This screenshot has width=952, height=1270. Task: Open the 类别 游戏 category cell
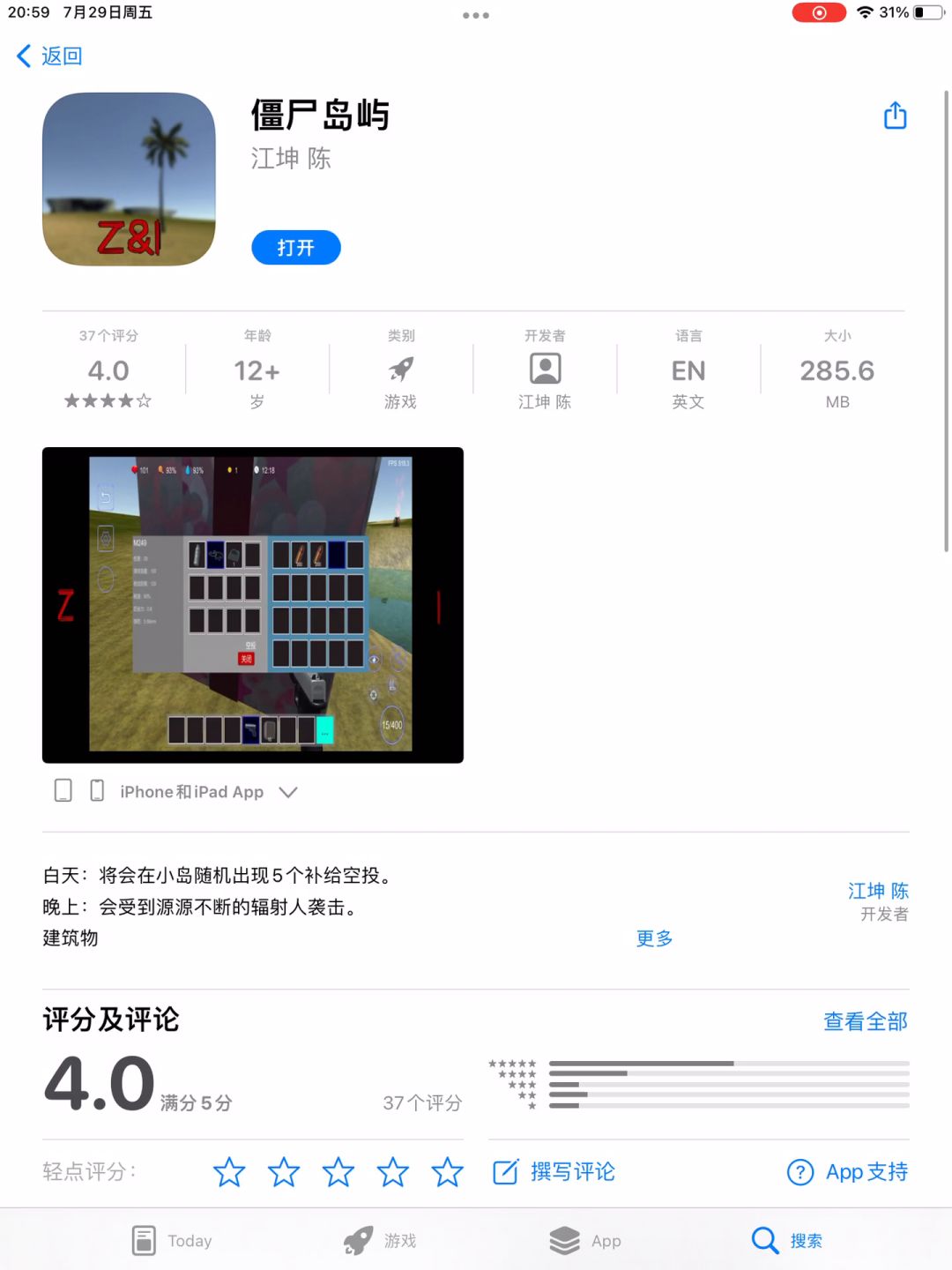pyautogui.click(x=401, y=370)
